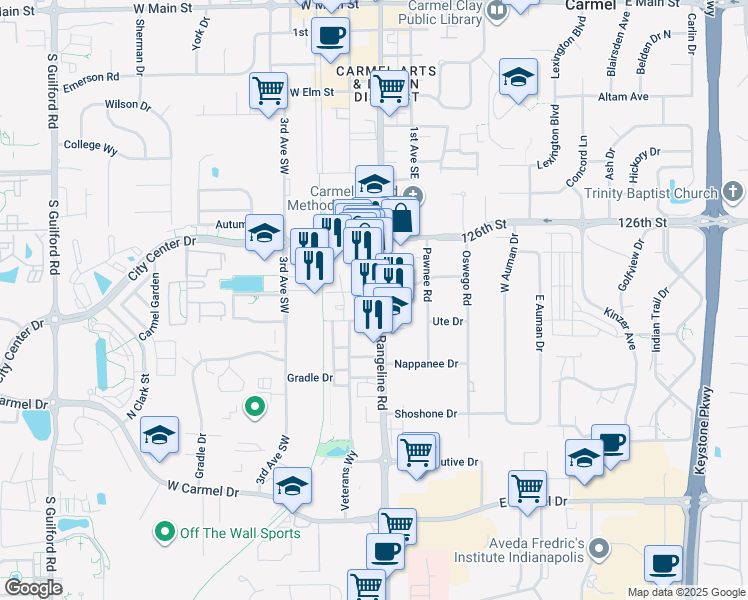Viewport: 748px width, 600px height.
Task: Open the grocery cart marker on E Carmel Dr
Action: [526, 489]
